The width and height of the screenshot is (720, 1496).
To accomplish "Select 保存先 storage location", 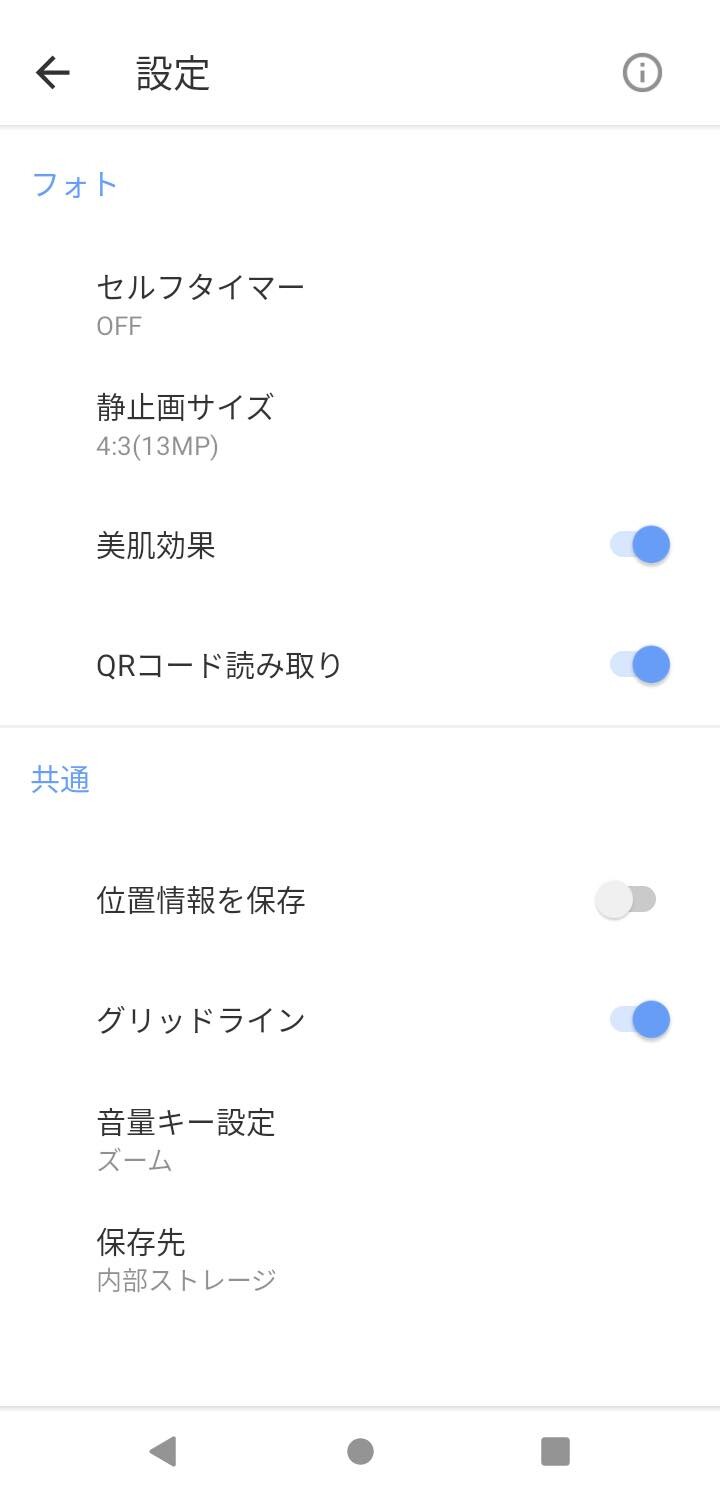I will [186, 1259].
